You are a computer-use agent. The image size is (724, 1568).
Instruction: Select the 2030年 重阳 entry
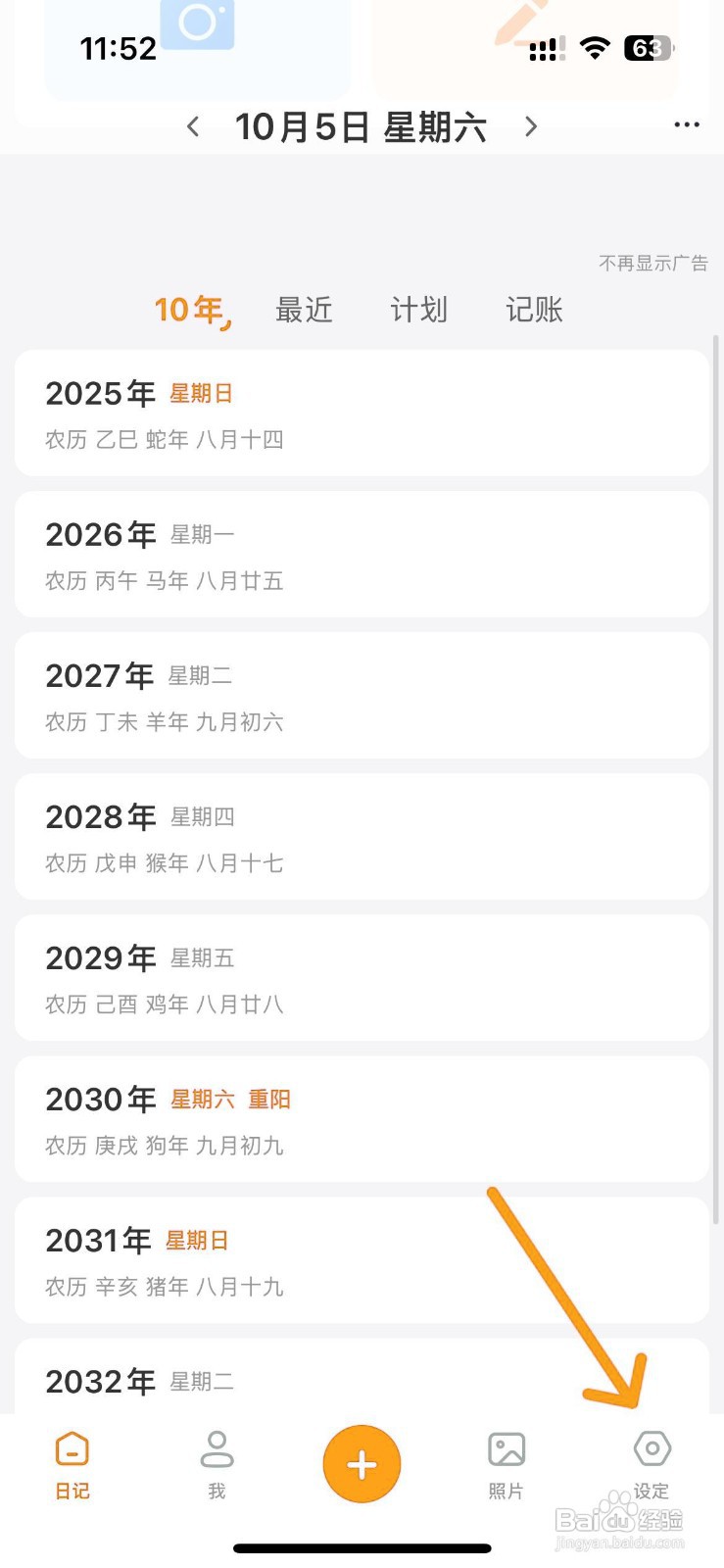pyautogui.click(x=362, y=1119)
